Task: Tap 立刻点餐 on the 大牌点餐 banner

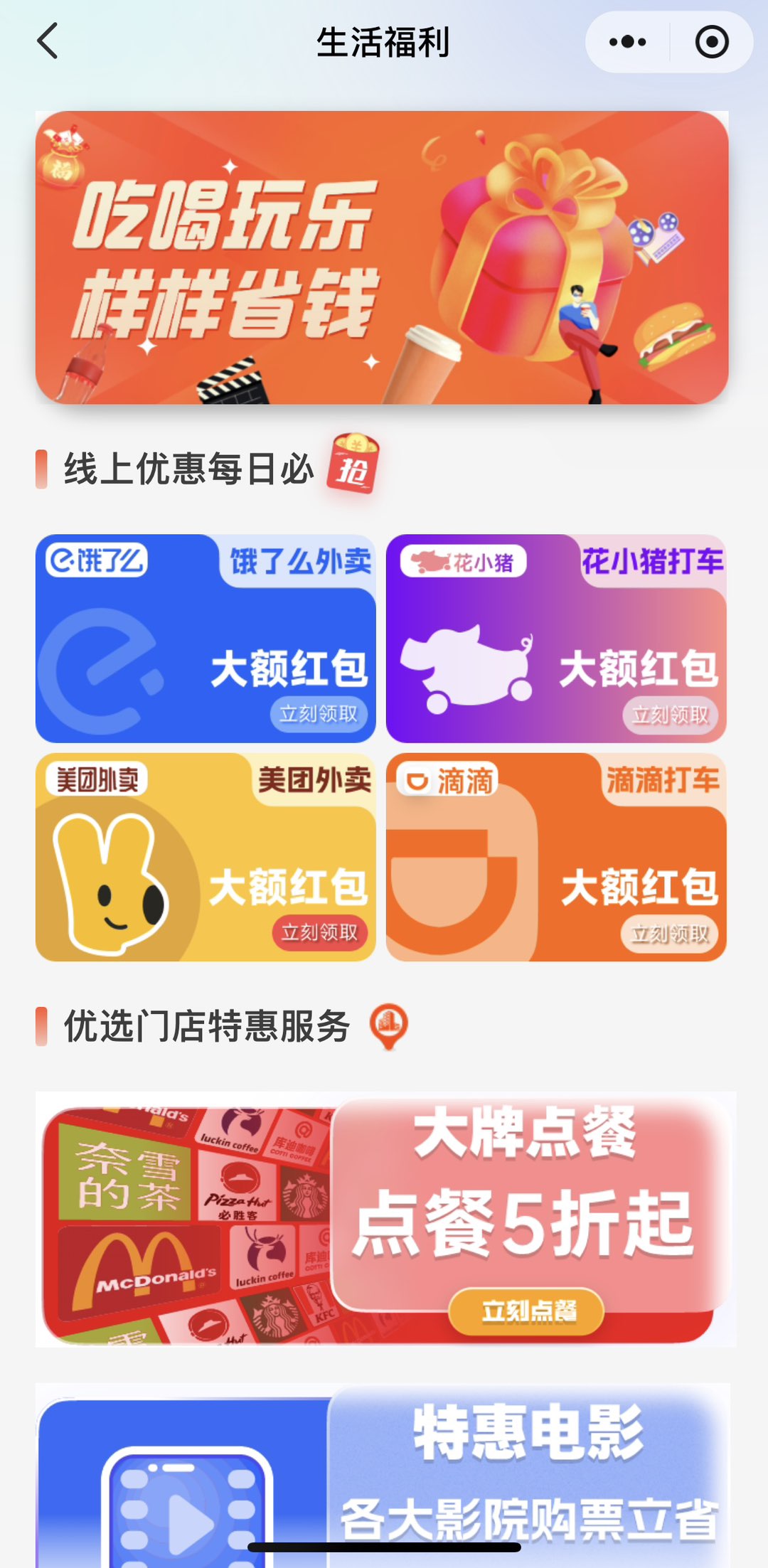Action: click(526, 1311)
